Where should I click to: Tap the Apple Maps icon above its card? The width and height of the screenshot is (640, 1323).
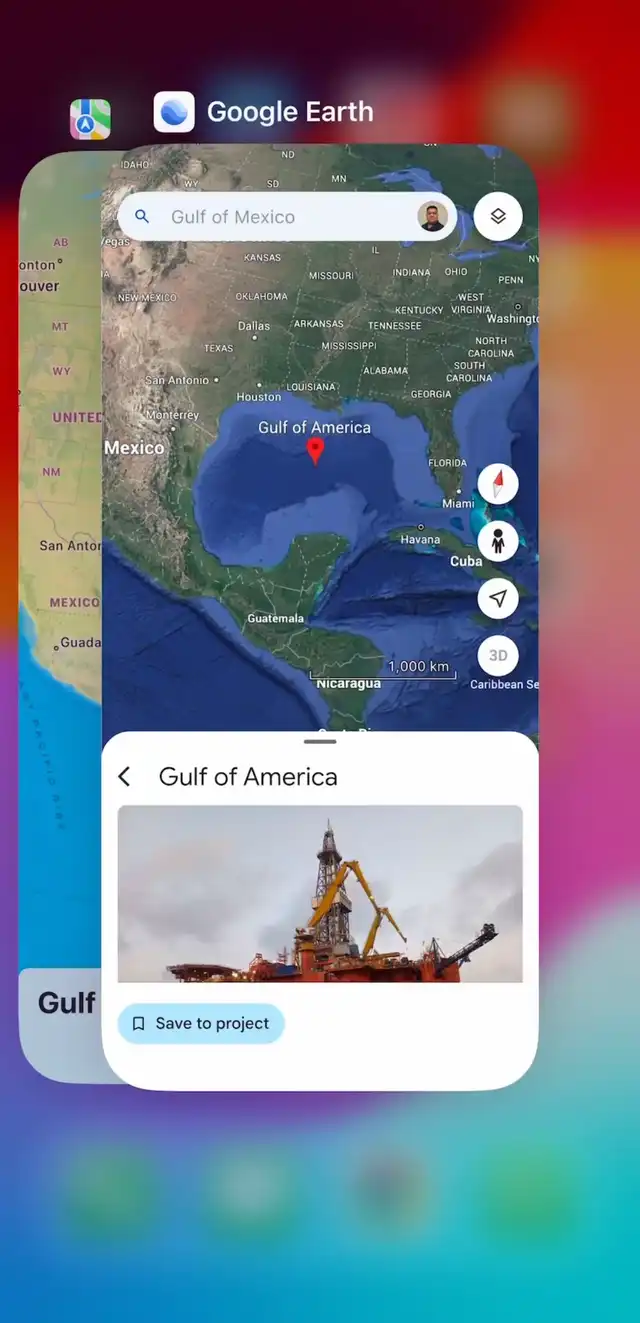pos(90,119)
